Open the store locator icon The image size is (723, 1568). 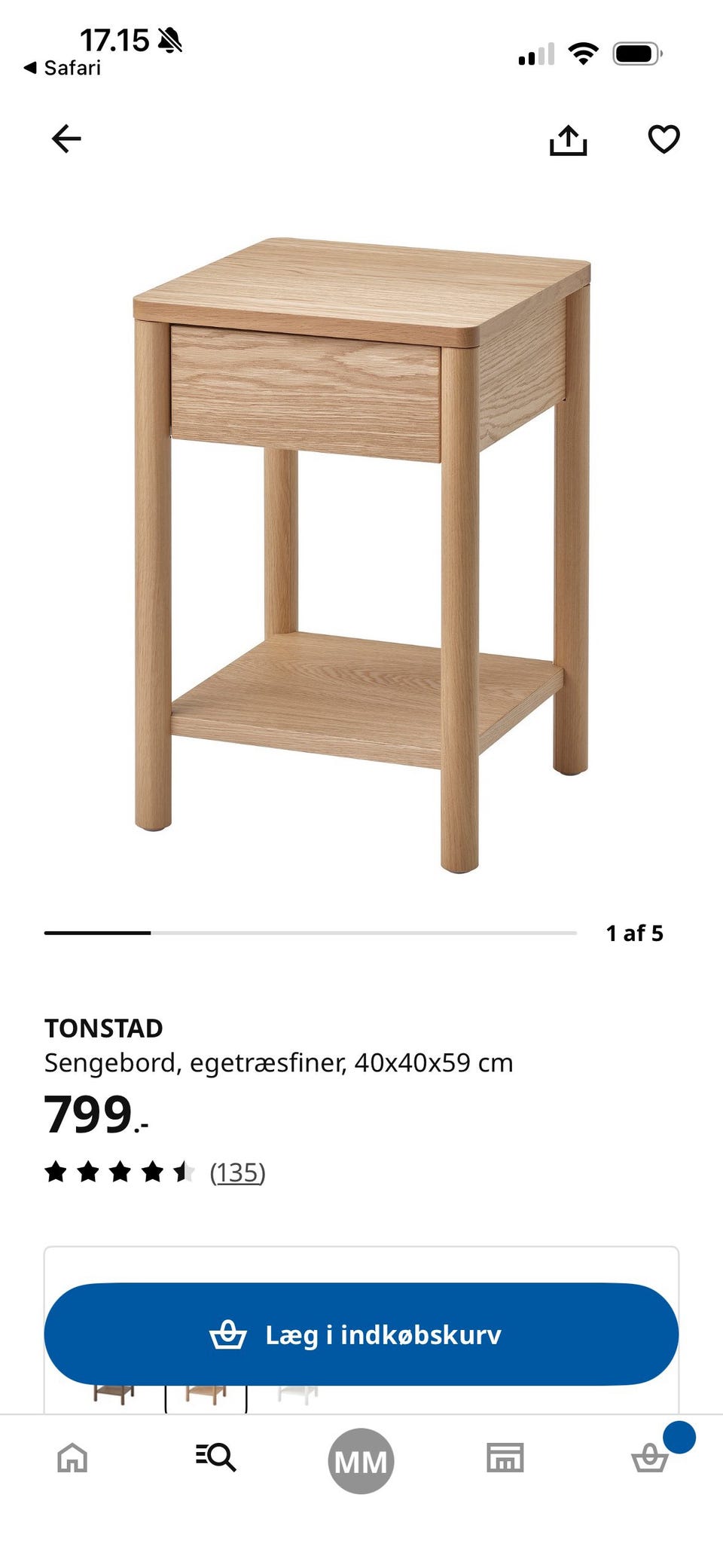point(506,1458)
